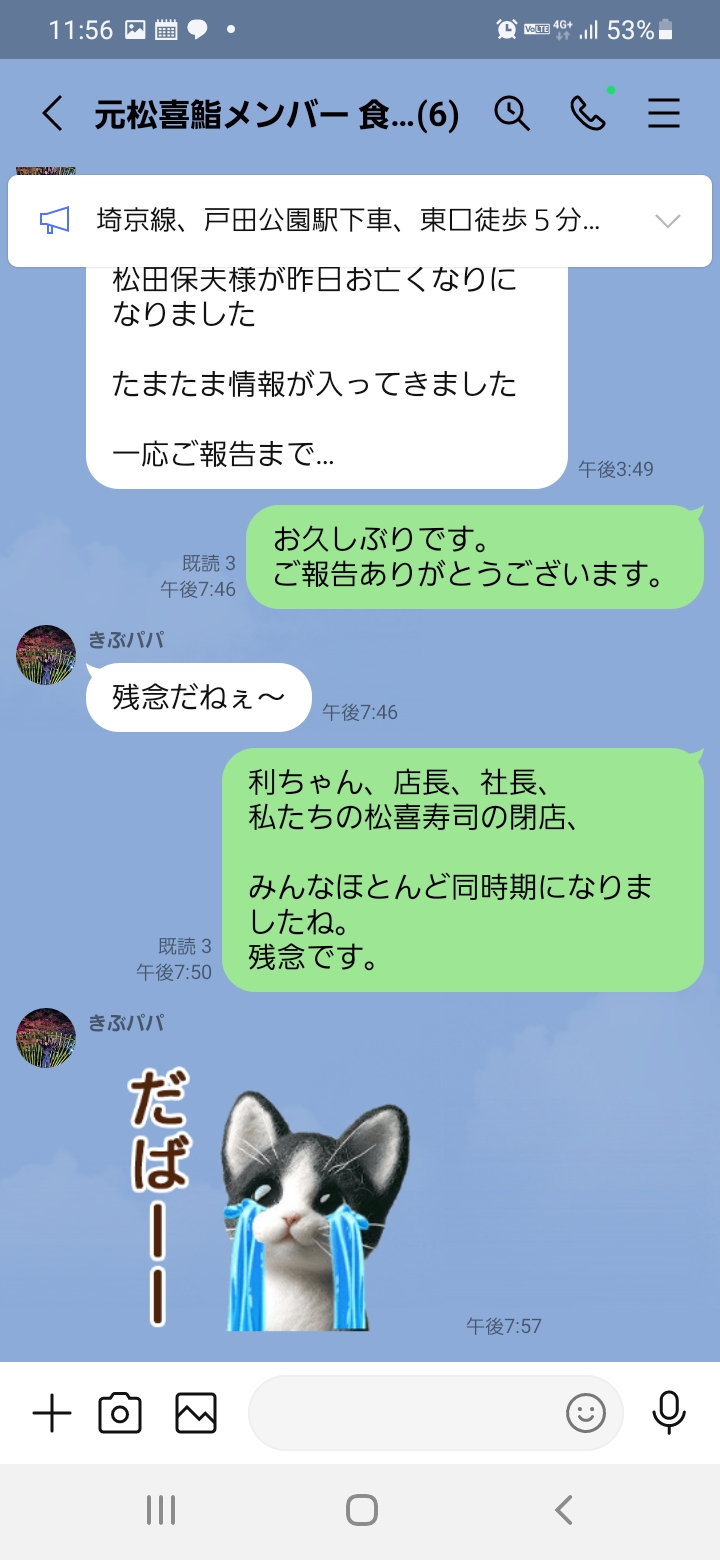Open the chat hamburger menu
This screenshot has width=720, height=1560.
[x=664, y=114]
